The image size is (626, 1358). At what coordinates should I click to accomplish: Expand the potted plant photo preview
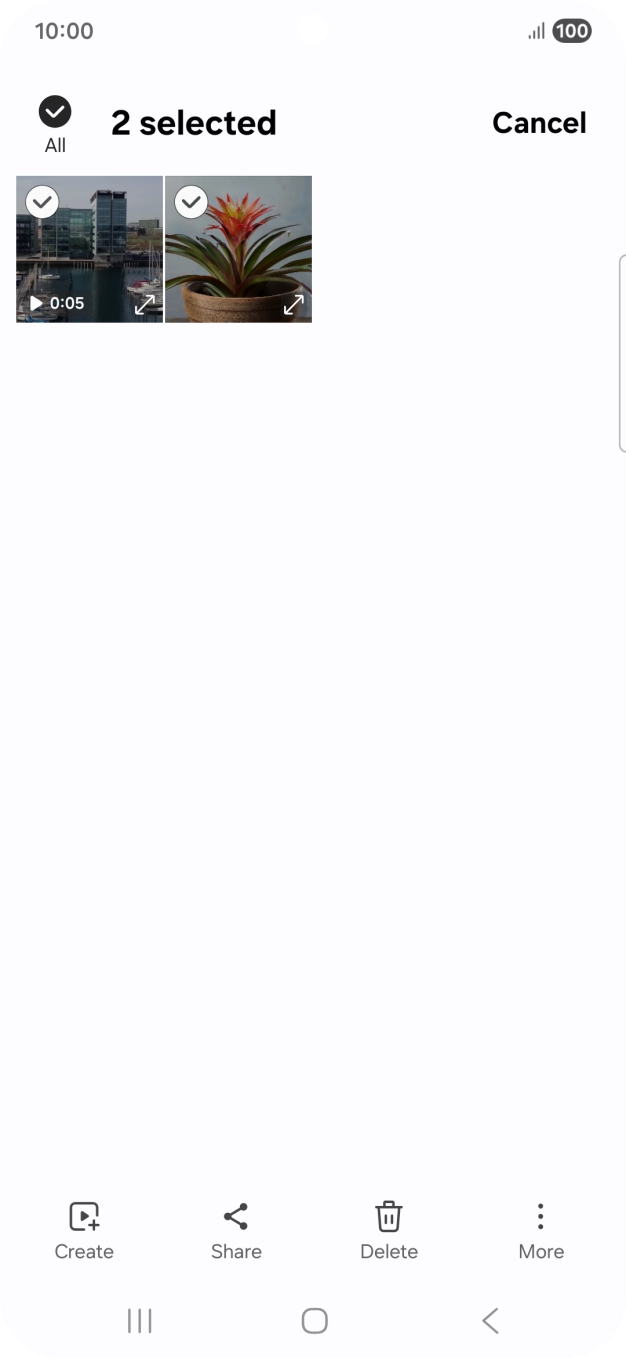(x=293, y=304)
